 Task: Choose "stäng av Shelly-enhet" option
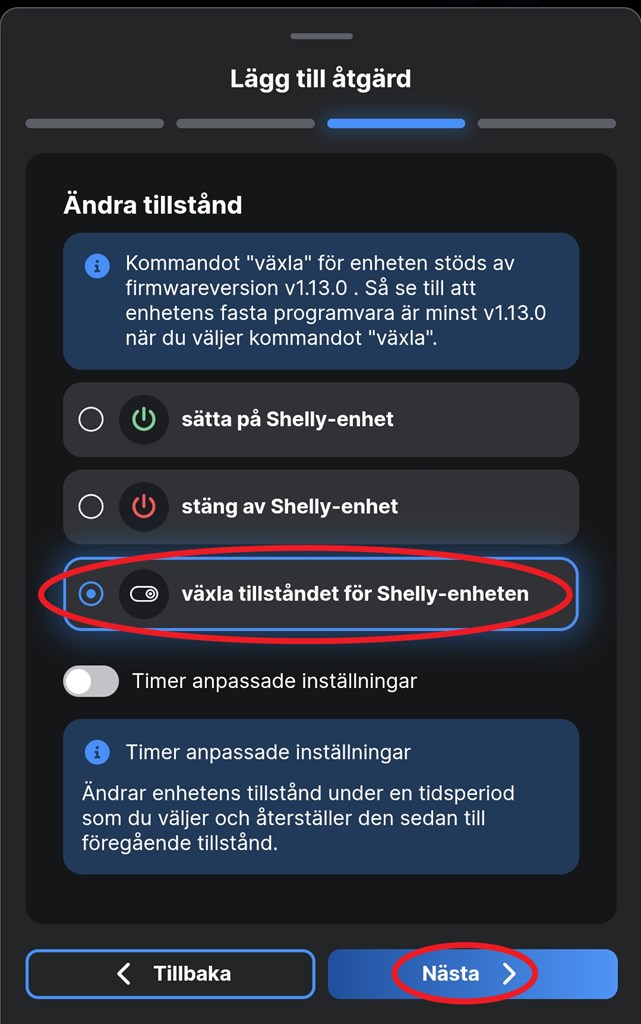[x=91, y=506]
